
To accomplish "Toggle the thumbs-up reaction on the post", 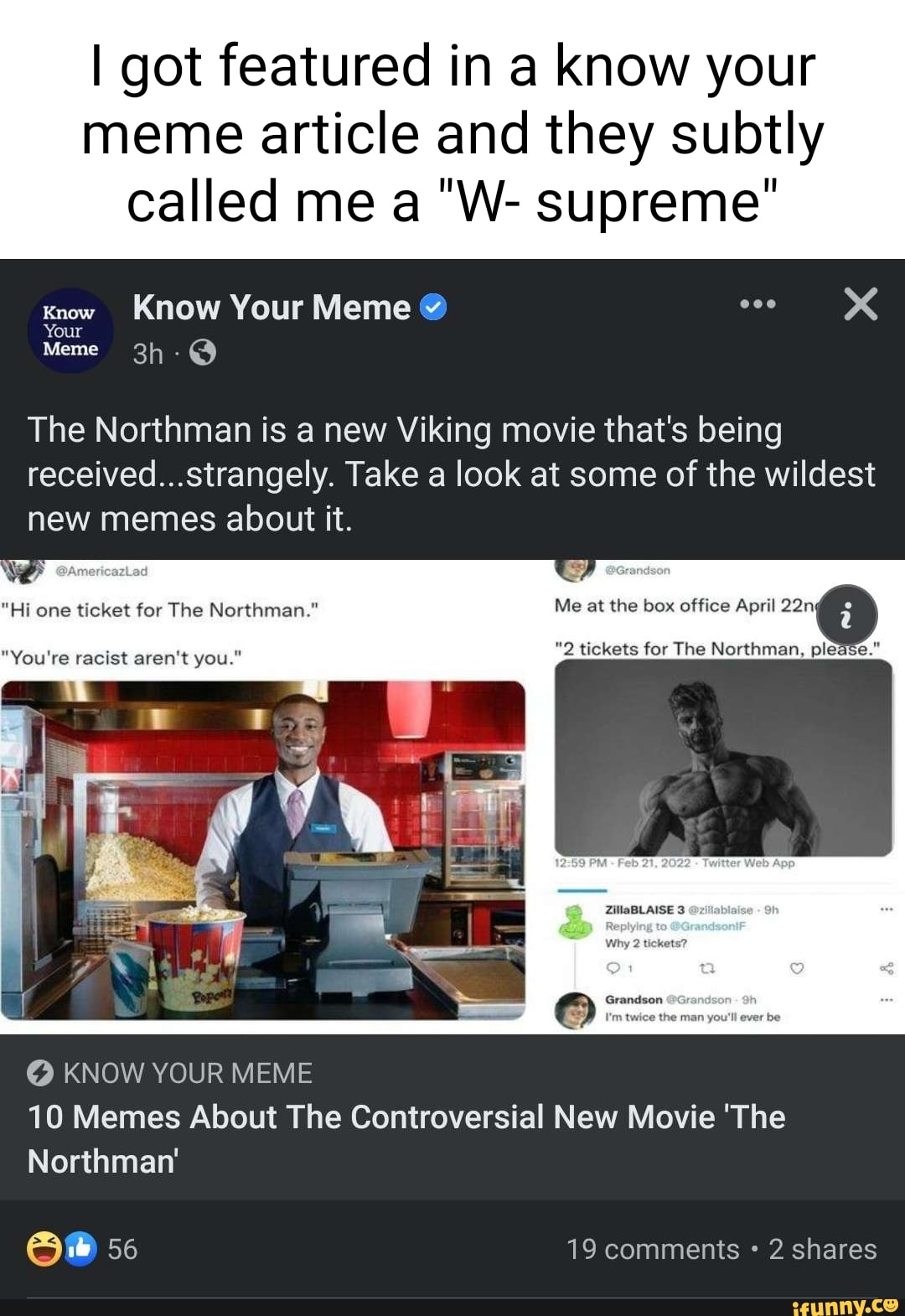I will coord(80,1249).
